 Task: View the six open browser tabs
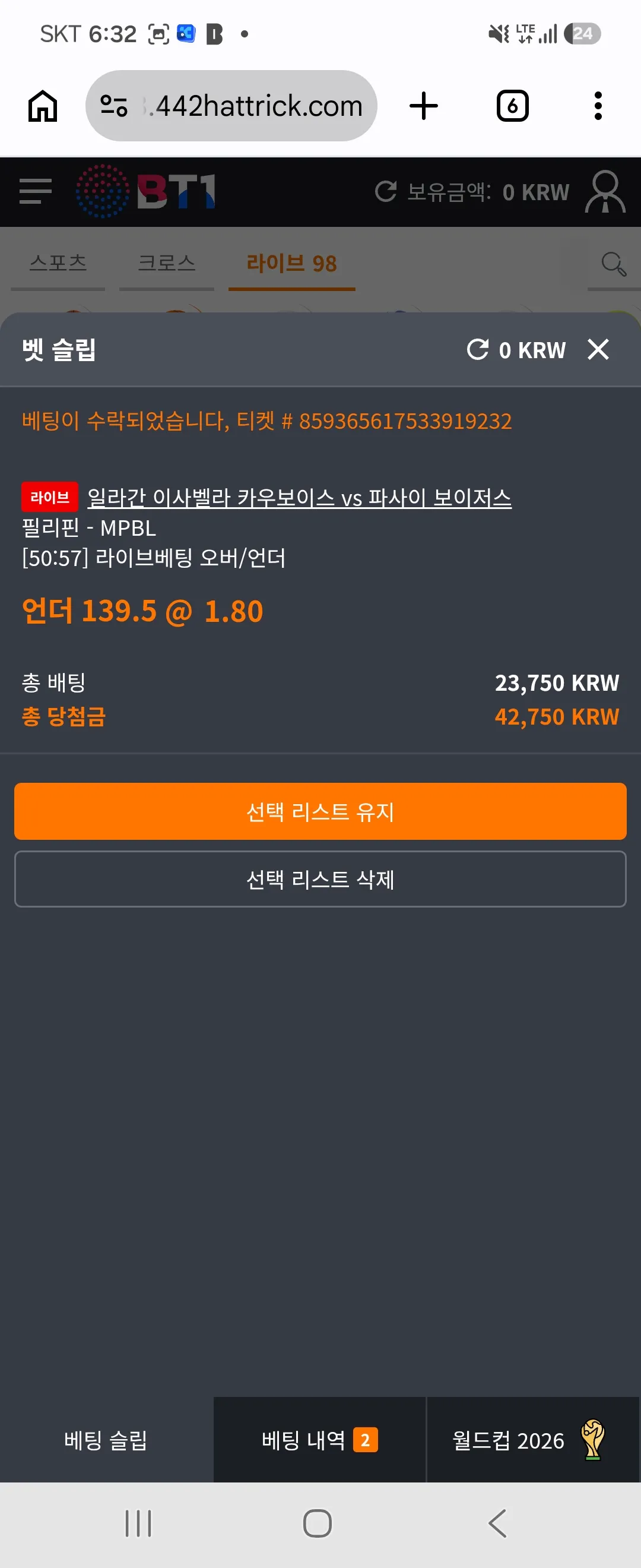coord(512,106)
